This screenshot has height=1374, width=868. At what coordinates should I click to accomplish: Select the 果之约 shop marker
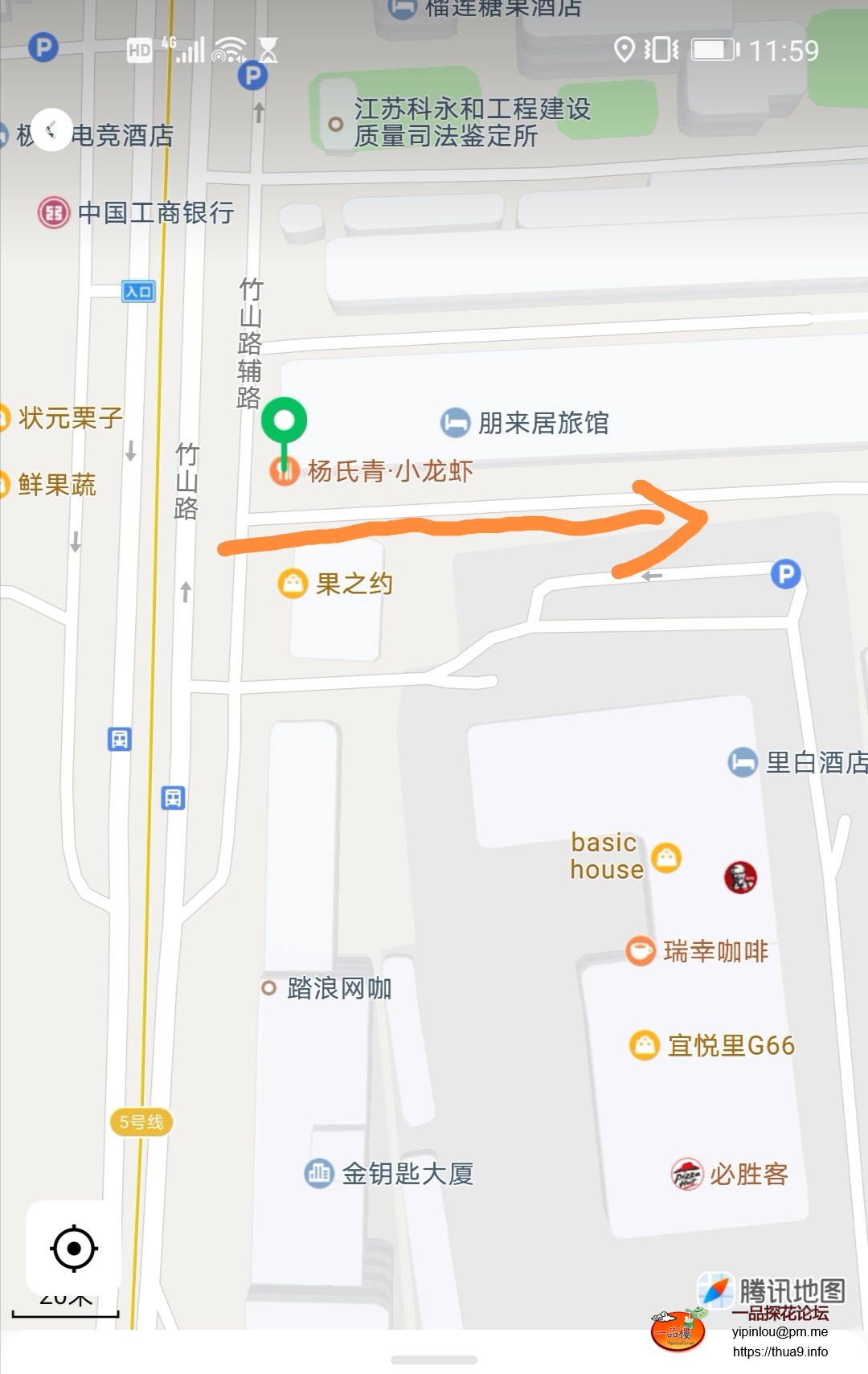[x=293, y=583]
